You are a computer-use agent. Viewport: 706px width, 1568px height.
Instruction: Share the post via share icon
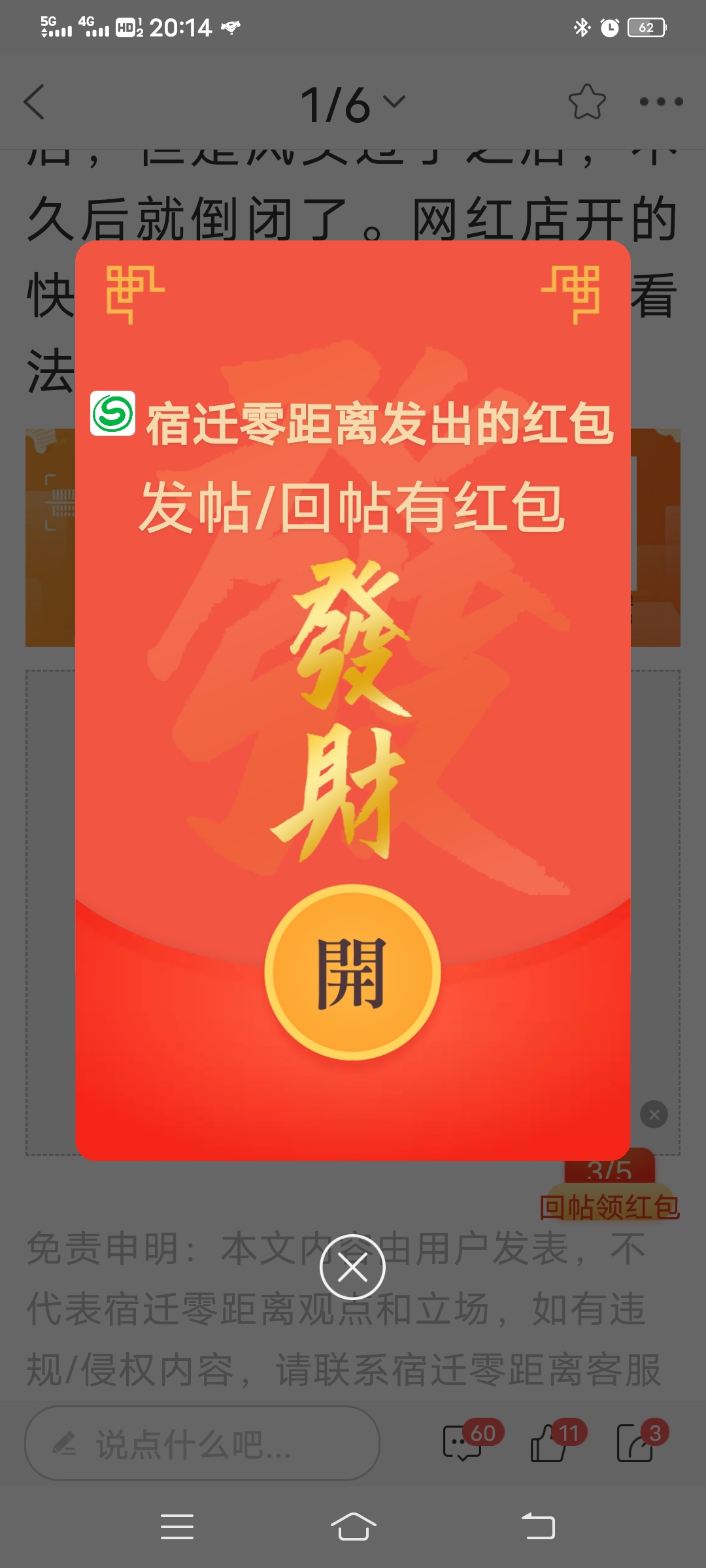click(635, 1443)
